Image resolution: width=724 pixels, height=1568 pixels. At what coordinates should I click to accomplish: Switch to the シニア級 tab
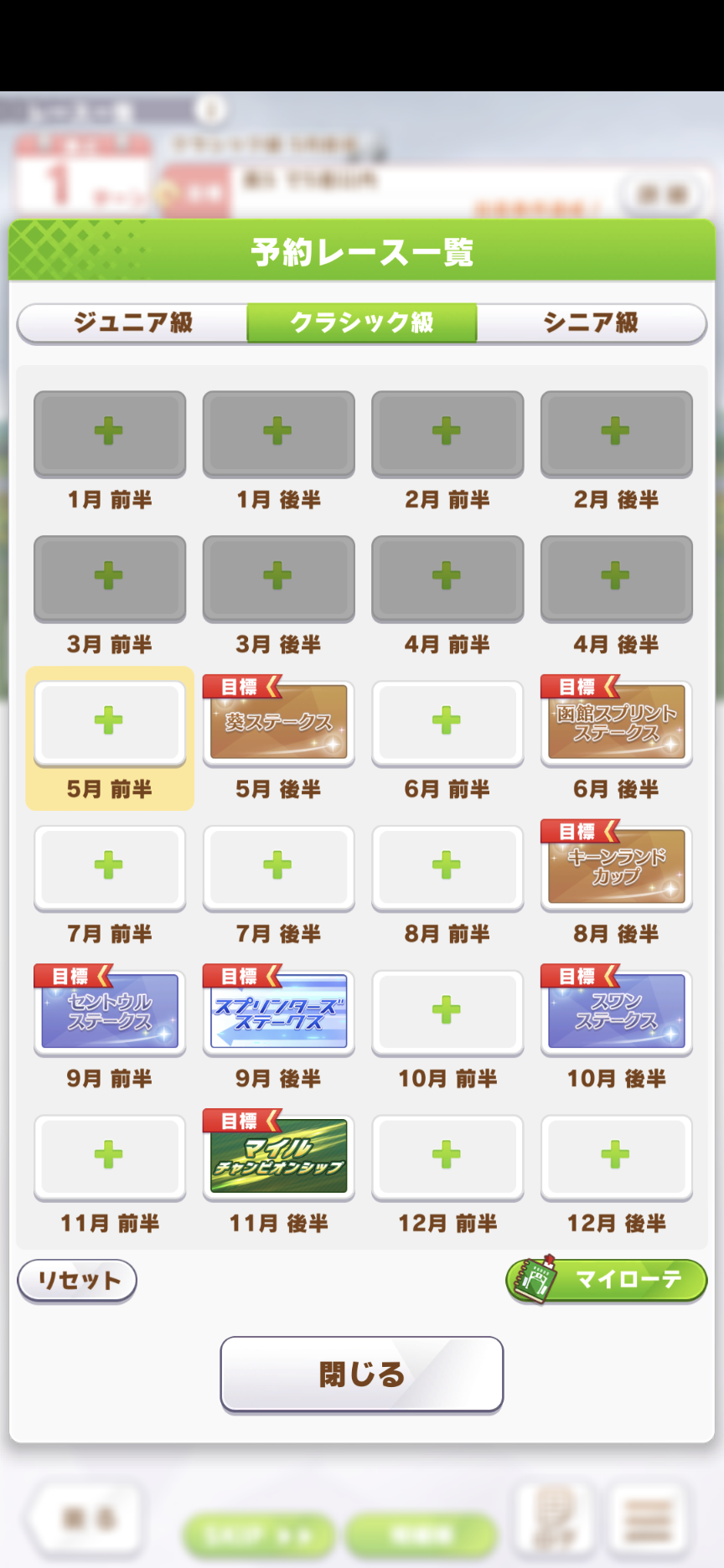tap(592, 322)
